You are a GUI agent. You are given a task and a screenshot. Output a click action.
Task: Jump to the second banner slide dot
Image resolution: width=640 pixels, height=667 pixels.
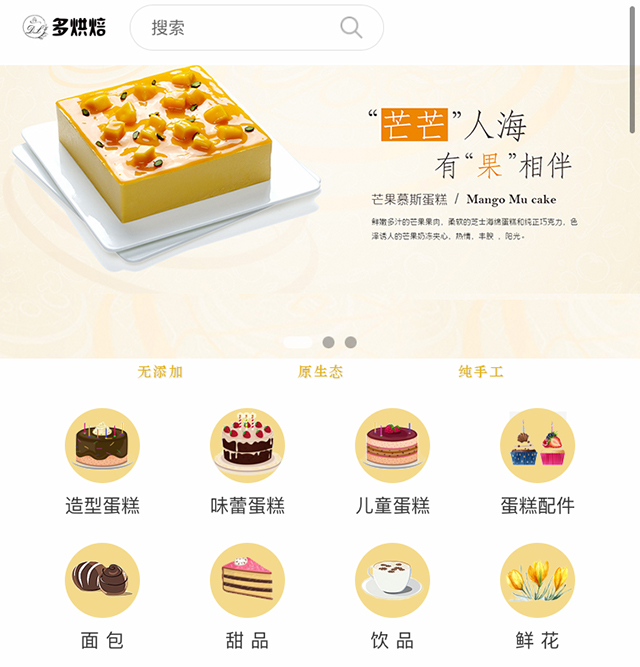(x=328, y=342)
